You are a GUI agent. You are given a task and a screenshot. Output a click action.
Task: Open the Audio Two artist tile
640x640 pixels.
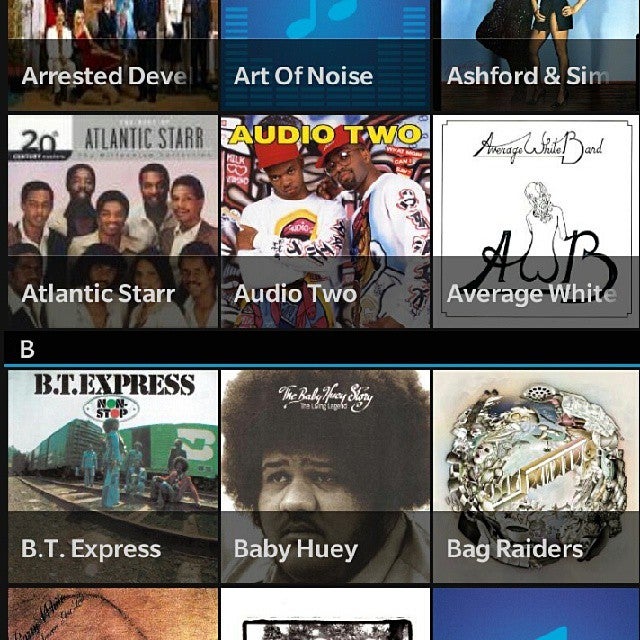coord(325,222)
